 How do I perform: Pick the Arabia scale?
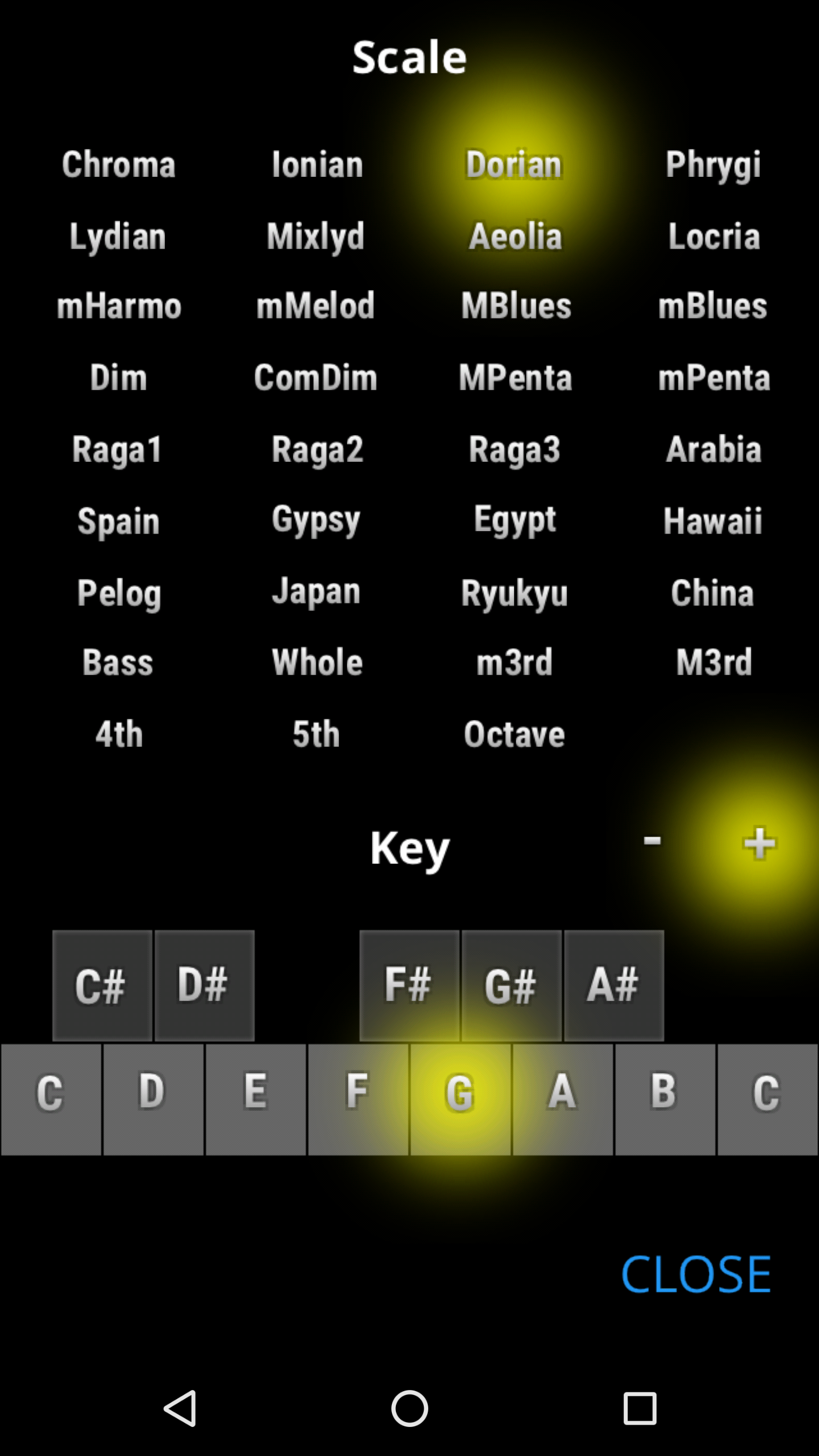(x=713, y=449)
